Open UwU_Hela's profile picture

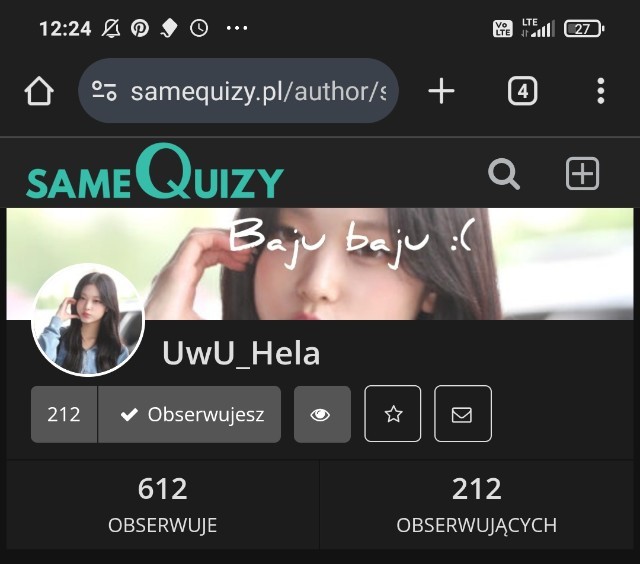pyautogui.click(x=88, y=320)
